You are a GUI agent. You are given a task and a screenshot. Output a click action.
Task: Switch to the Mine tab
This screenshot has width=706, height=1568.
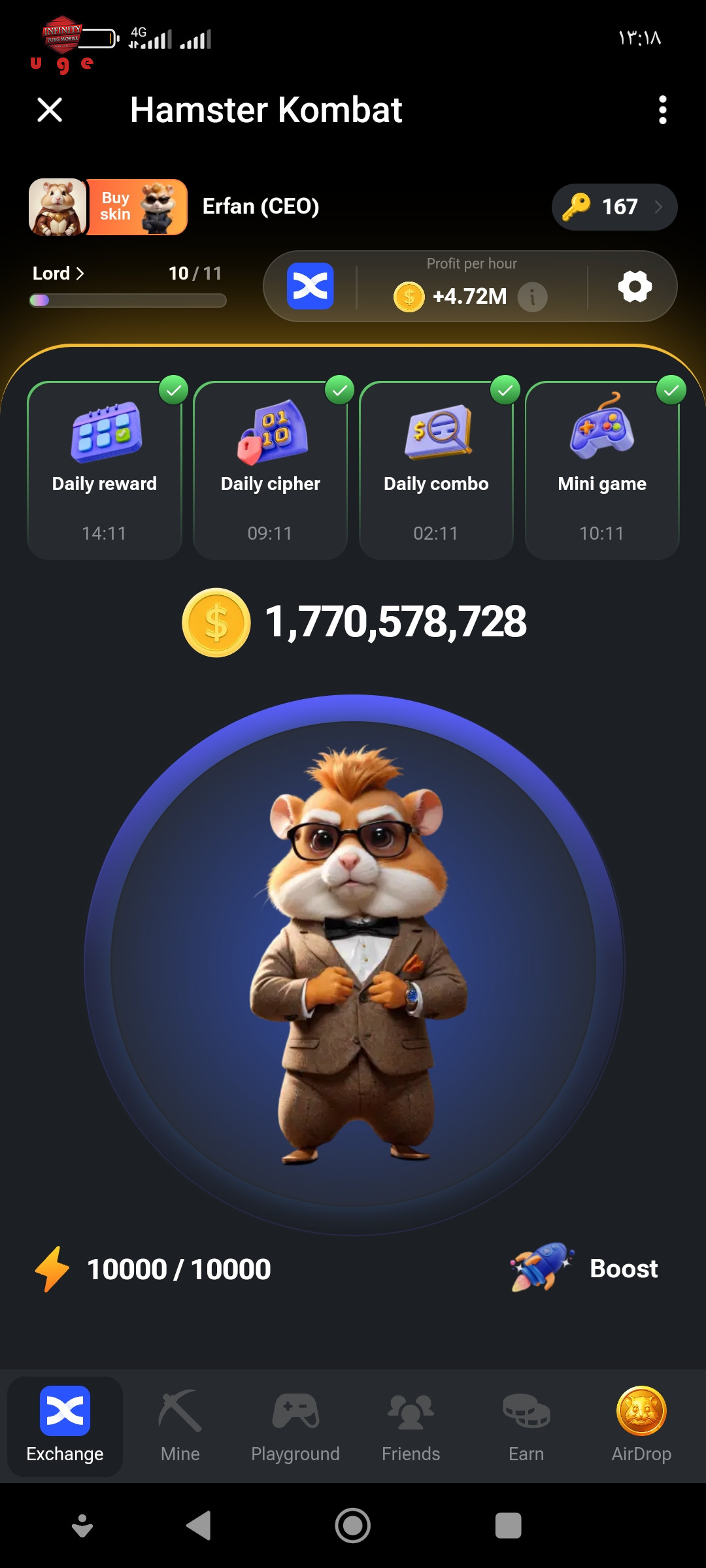pyautogui.click(x=180, y=1427)
